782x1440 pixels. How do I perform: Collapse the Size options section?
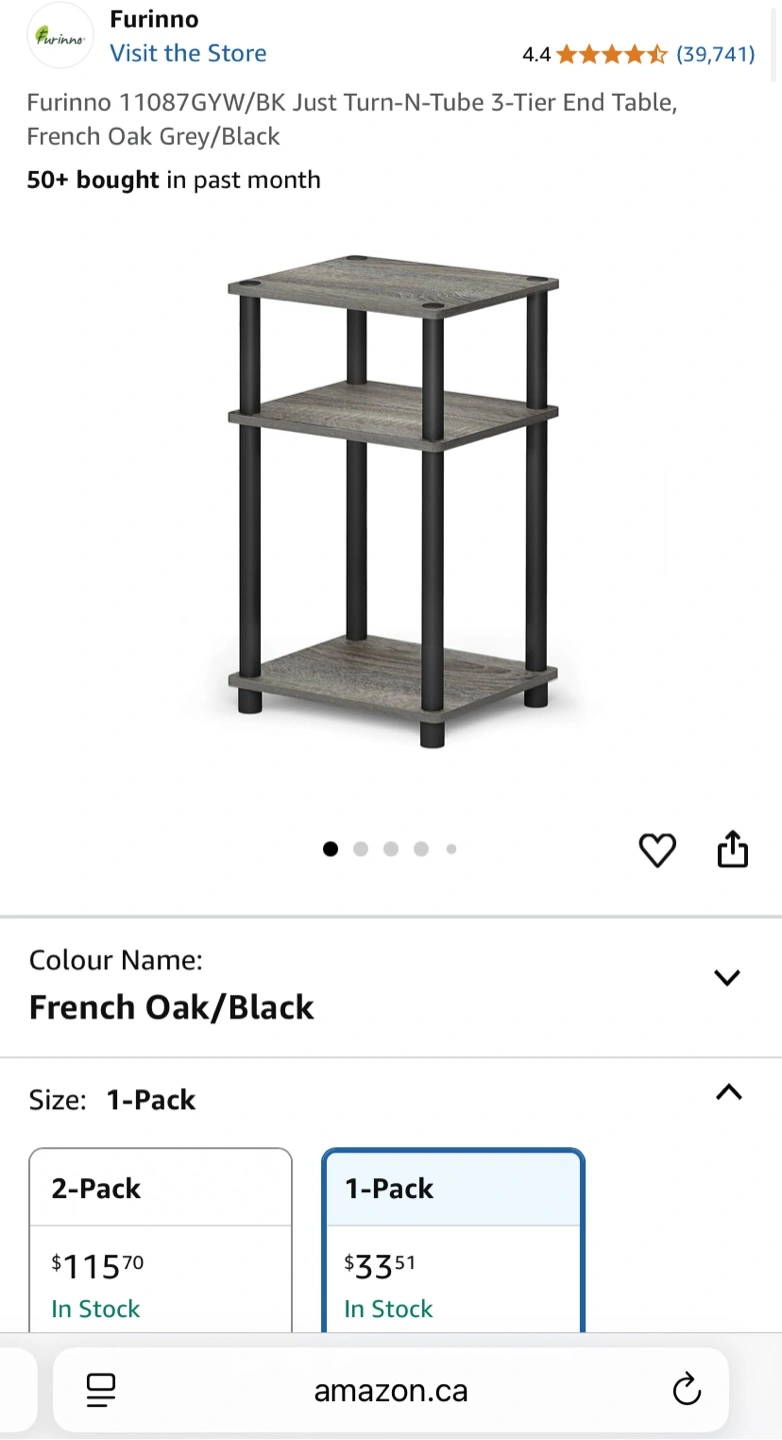tap(729, 1093)
